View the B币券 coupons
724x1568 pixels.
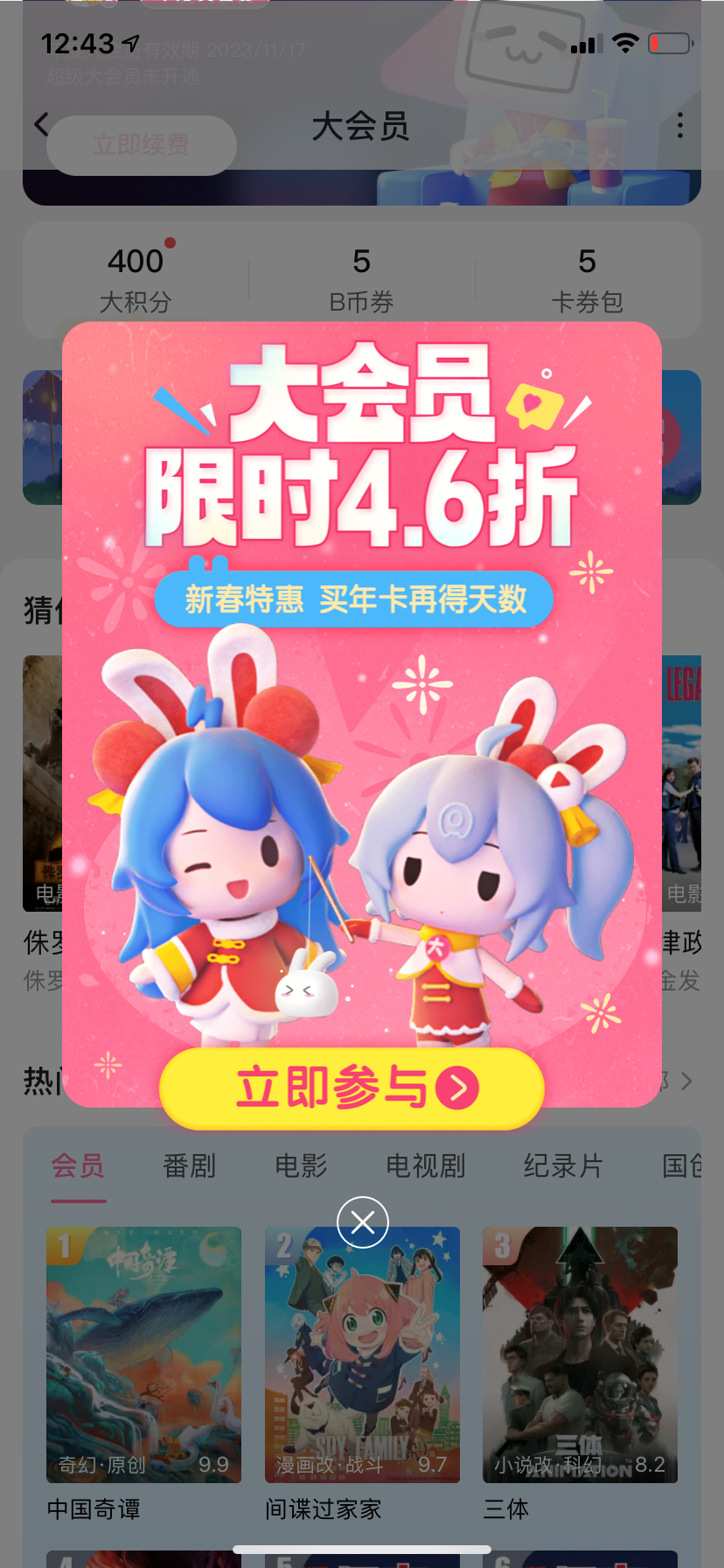tap(361, 279)
